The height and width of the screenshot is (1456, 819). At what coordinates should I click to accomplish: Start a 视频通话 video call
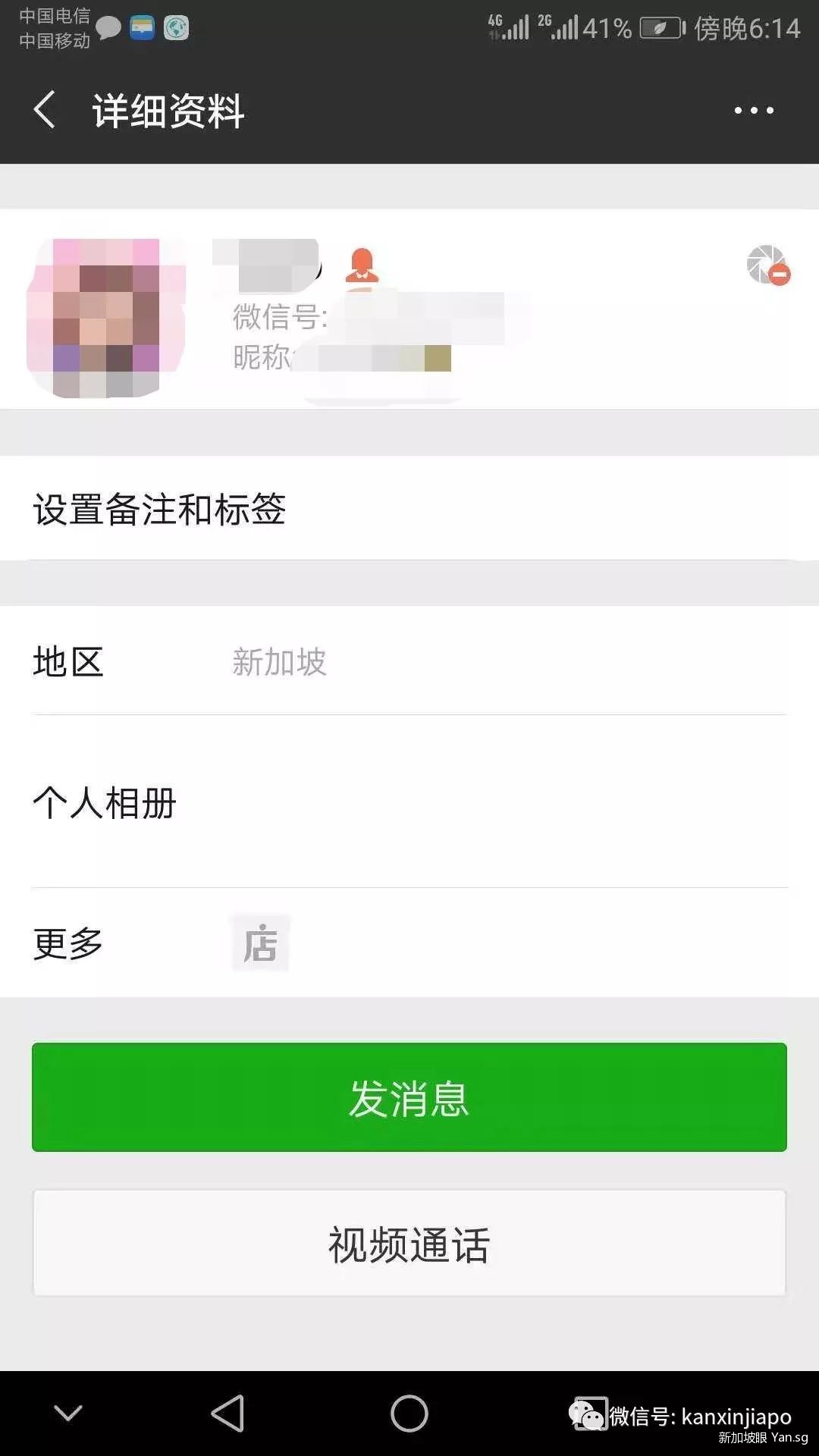(409, 1244)
